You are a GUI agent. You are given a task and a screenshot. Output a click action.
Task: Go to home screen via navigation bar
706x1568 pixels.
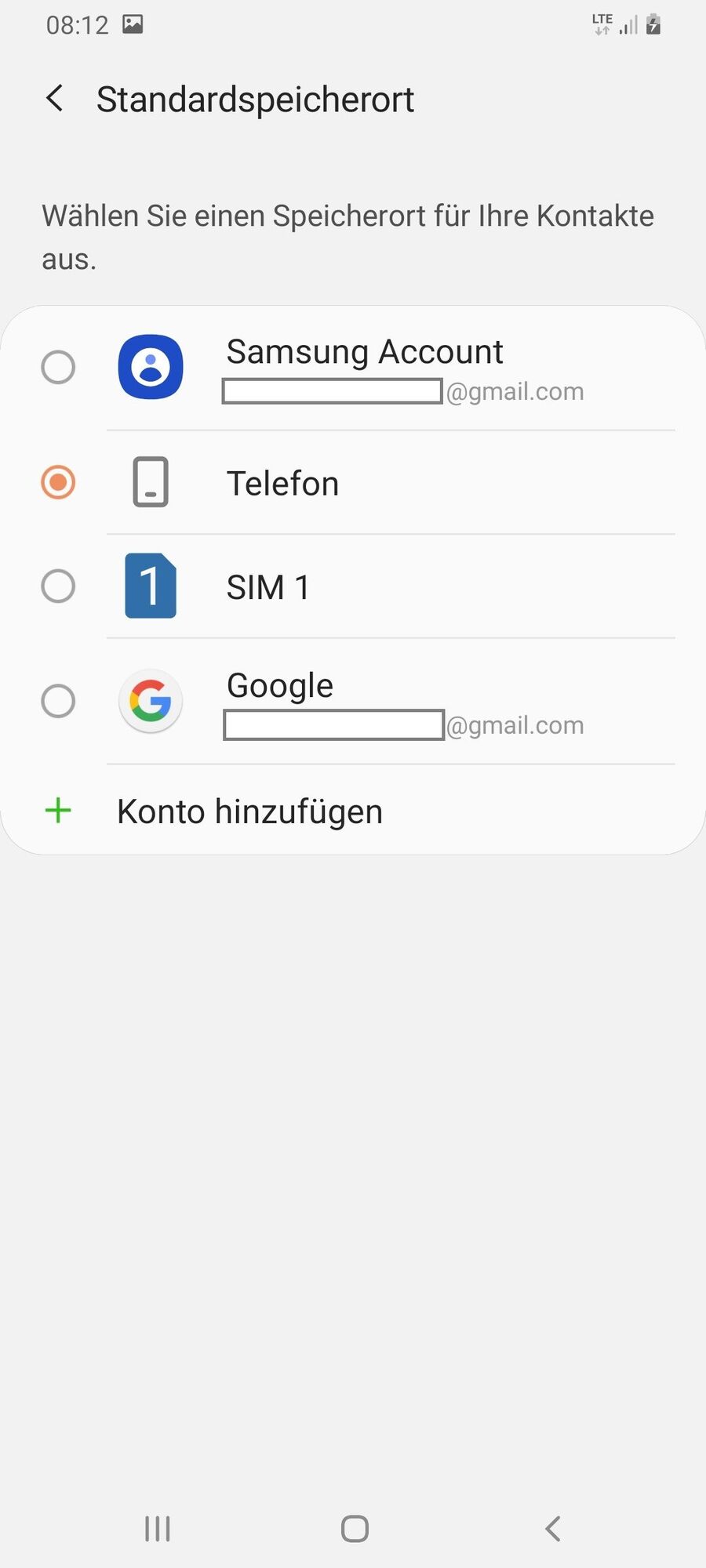(355, 1528)
